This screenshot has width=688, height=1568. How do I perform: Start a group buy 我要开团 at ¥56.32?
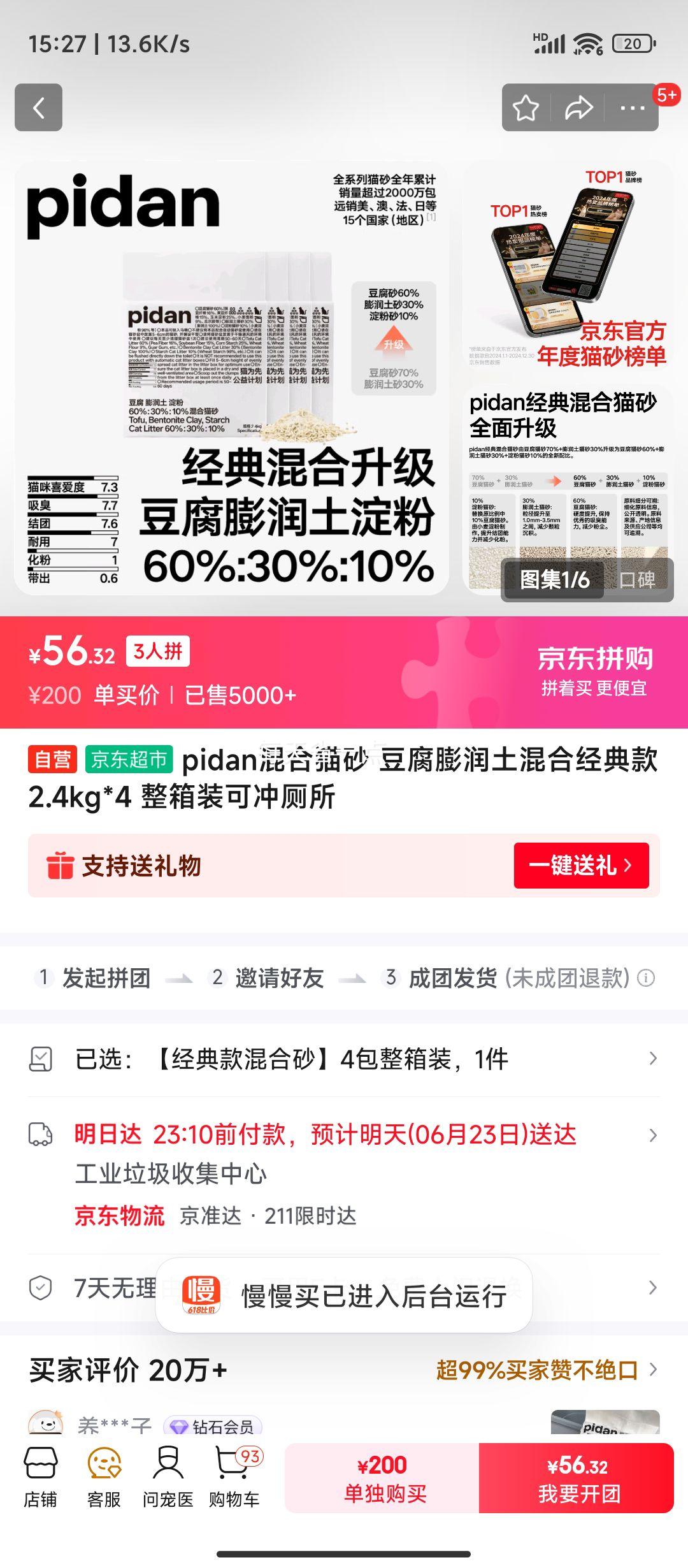tap(577, 1477)
